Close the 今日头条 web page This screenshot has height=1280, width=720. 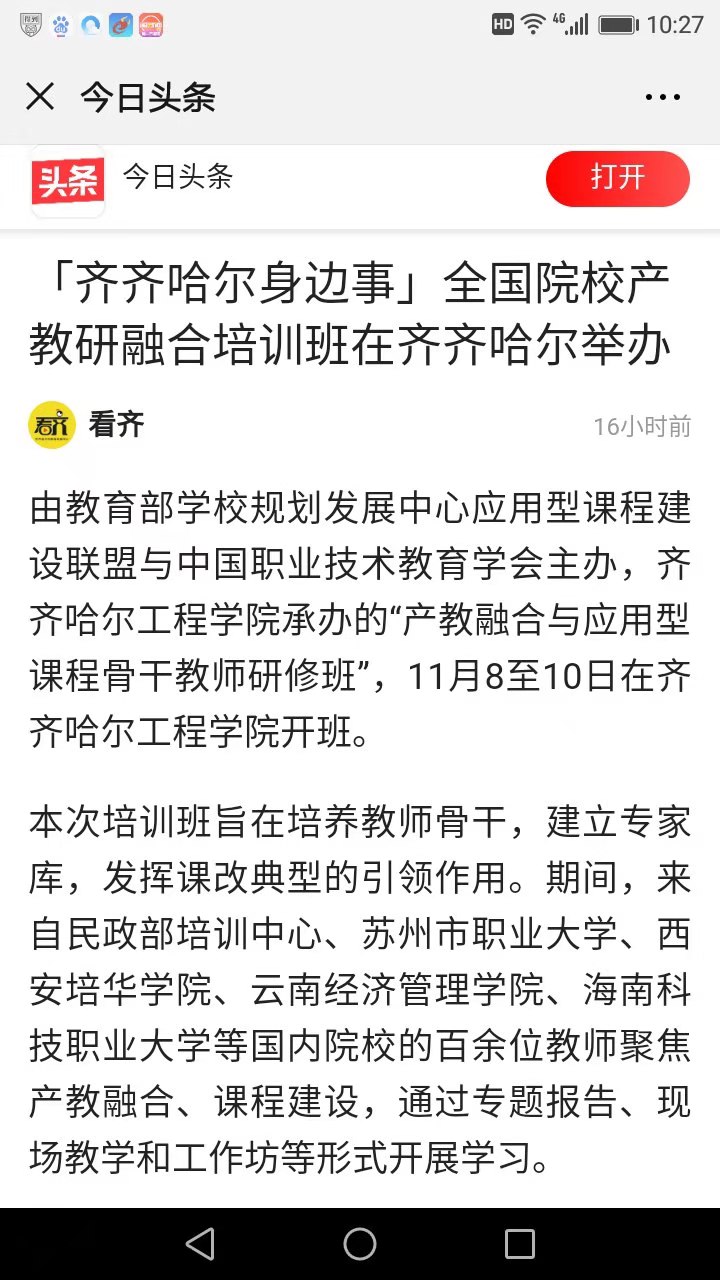40,97
